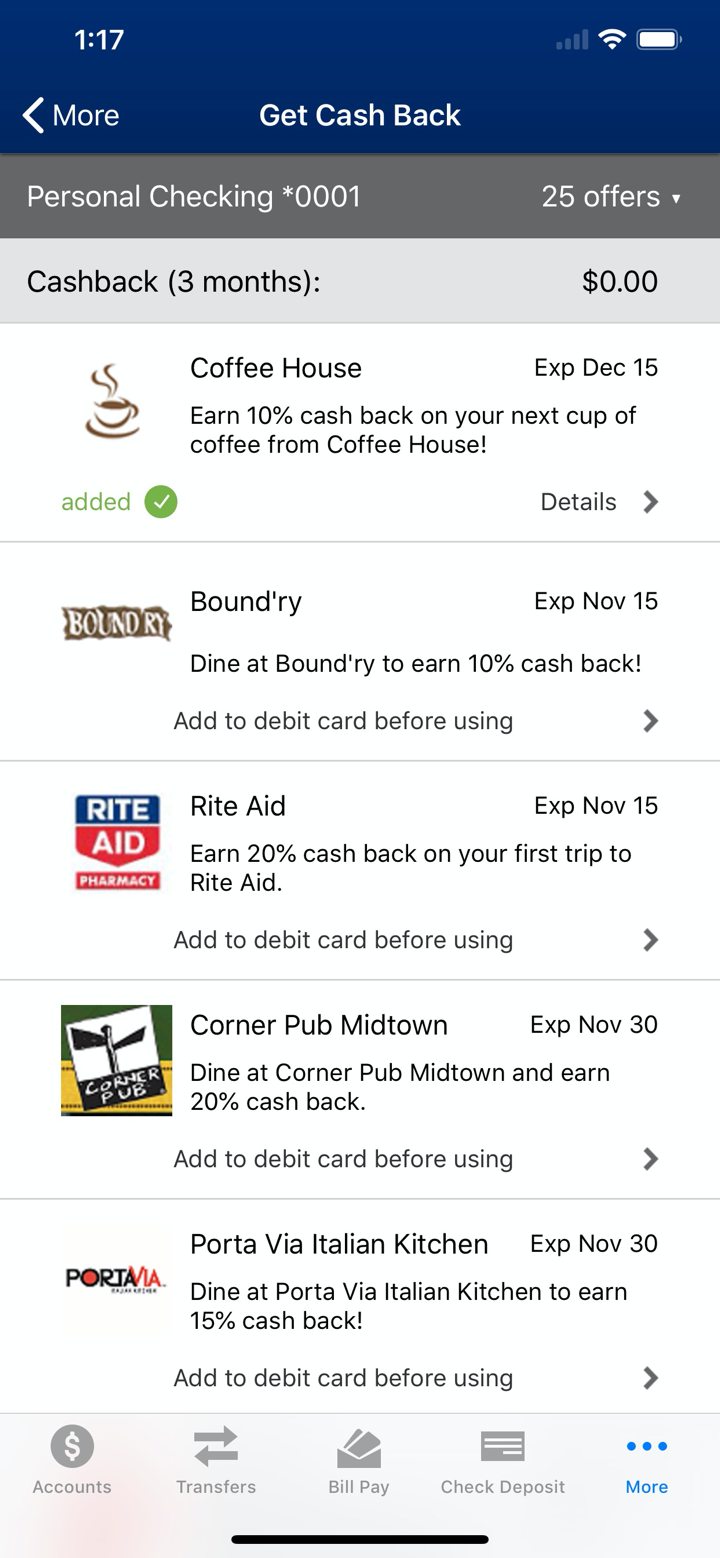The image size is (720, 1558).
Task: Tap the Corner Pub Midtown logo thumbnail
Action: [x=116, y=1060]
